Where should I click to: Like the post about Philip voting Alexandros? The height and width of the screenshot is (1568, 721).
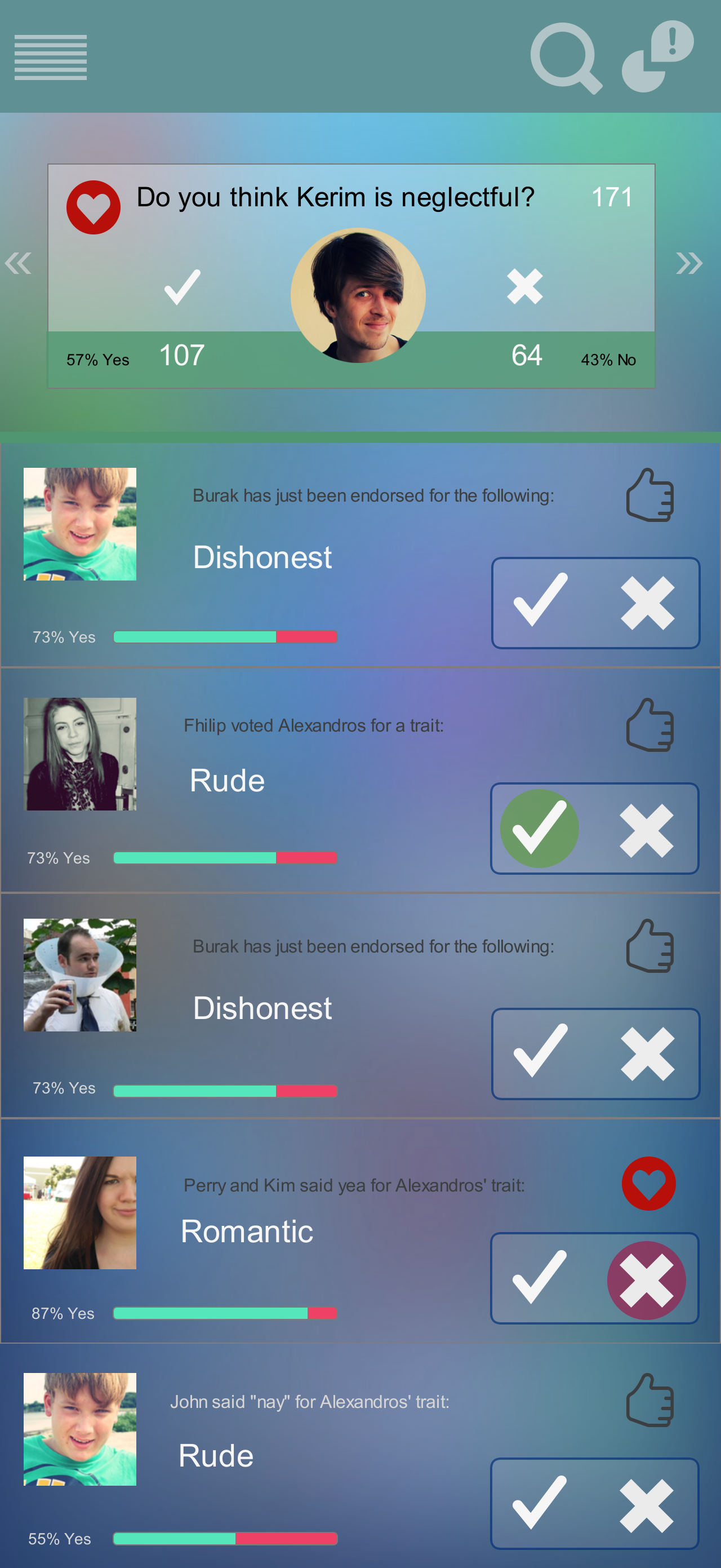[x=650, y=725]
